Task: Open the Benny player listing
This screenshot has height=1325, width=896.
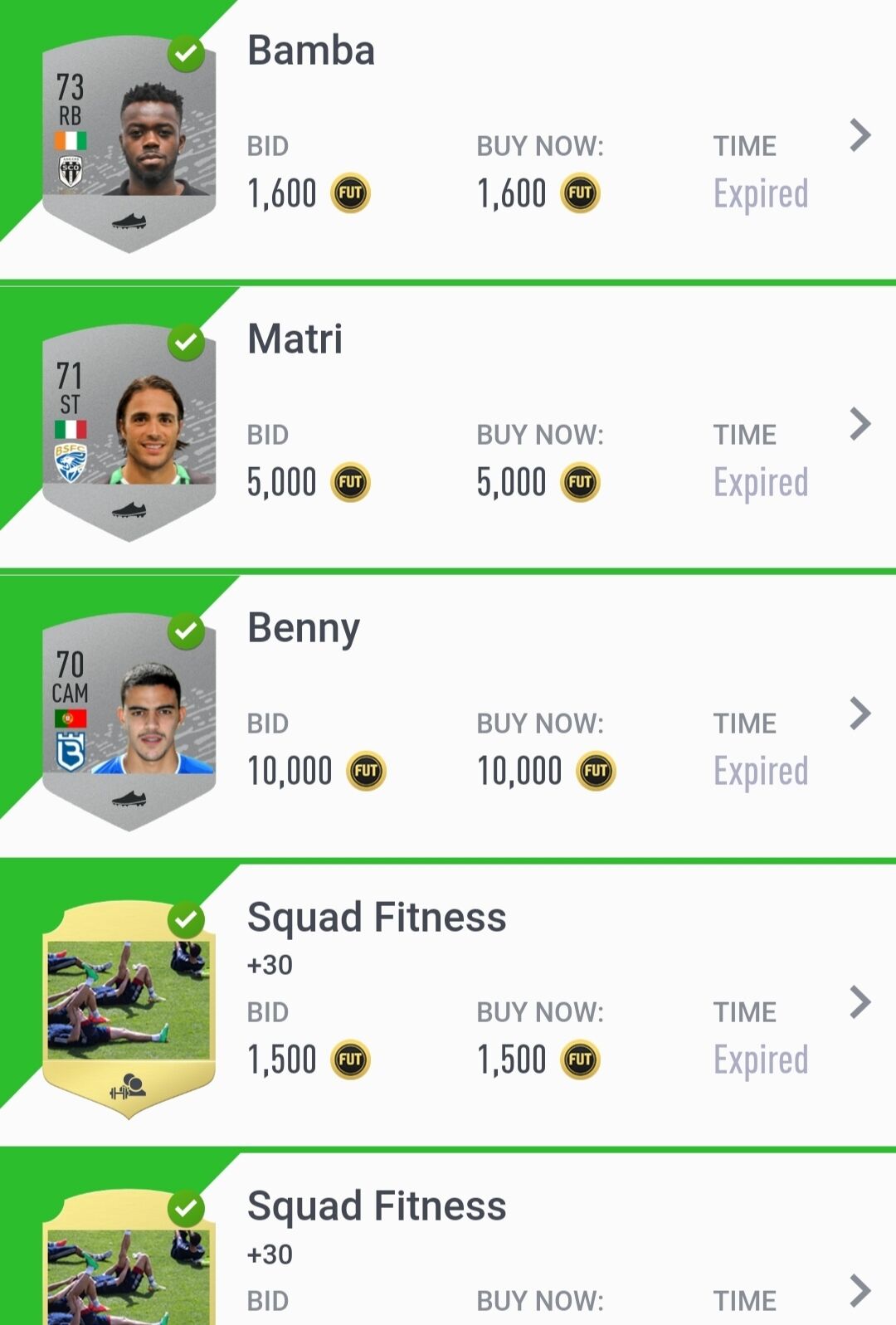Action: tap(304, 628)
